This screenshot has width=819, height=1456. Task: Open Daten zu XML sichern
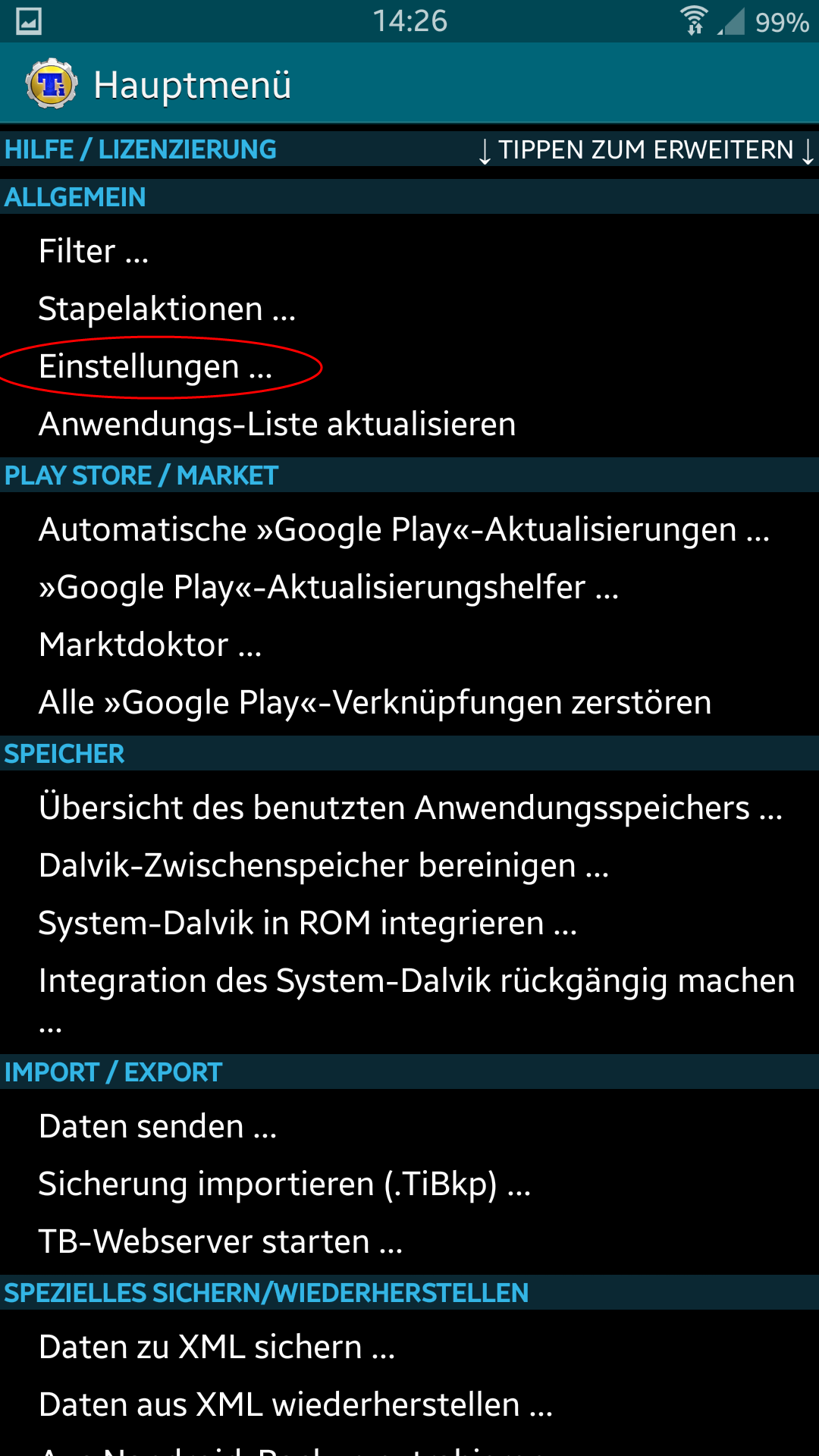coord(409,1347)
